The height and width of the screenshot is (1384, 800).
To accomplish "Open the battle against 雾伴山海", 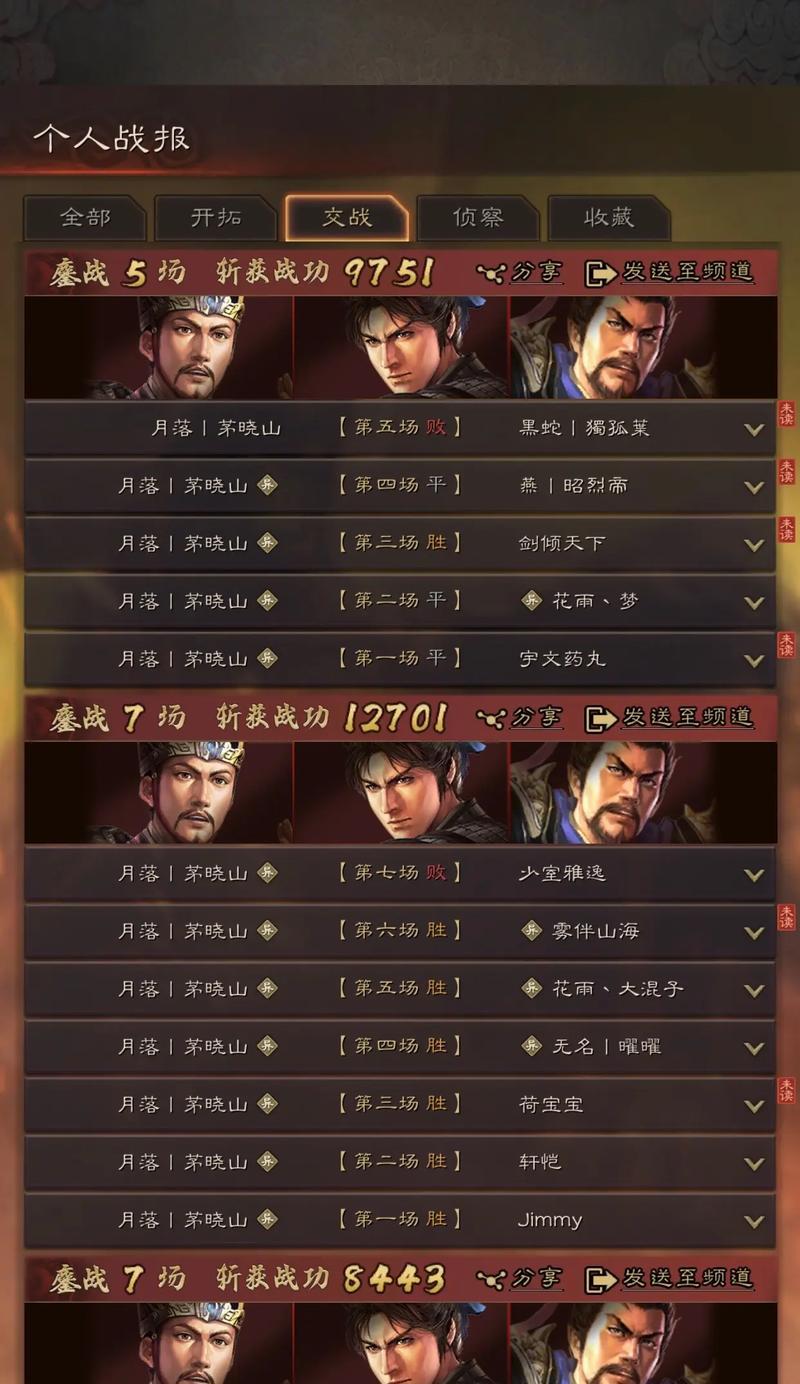I will pyautogui.click(x=400, y=931).
